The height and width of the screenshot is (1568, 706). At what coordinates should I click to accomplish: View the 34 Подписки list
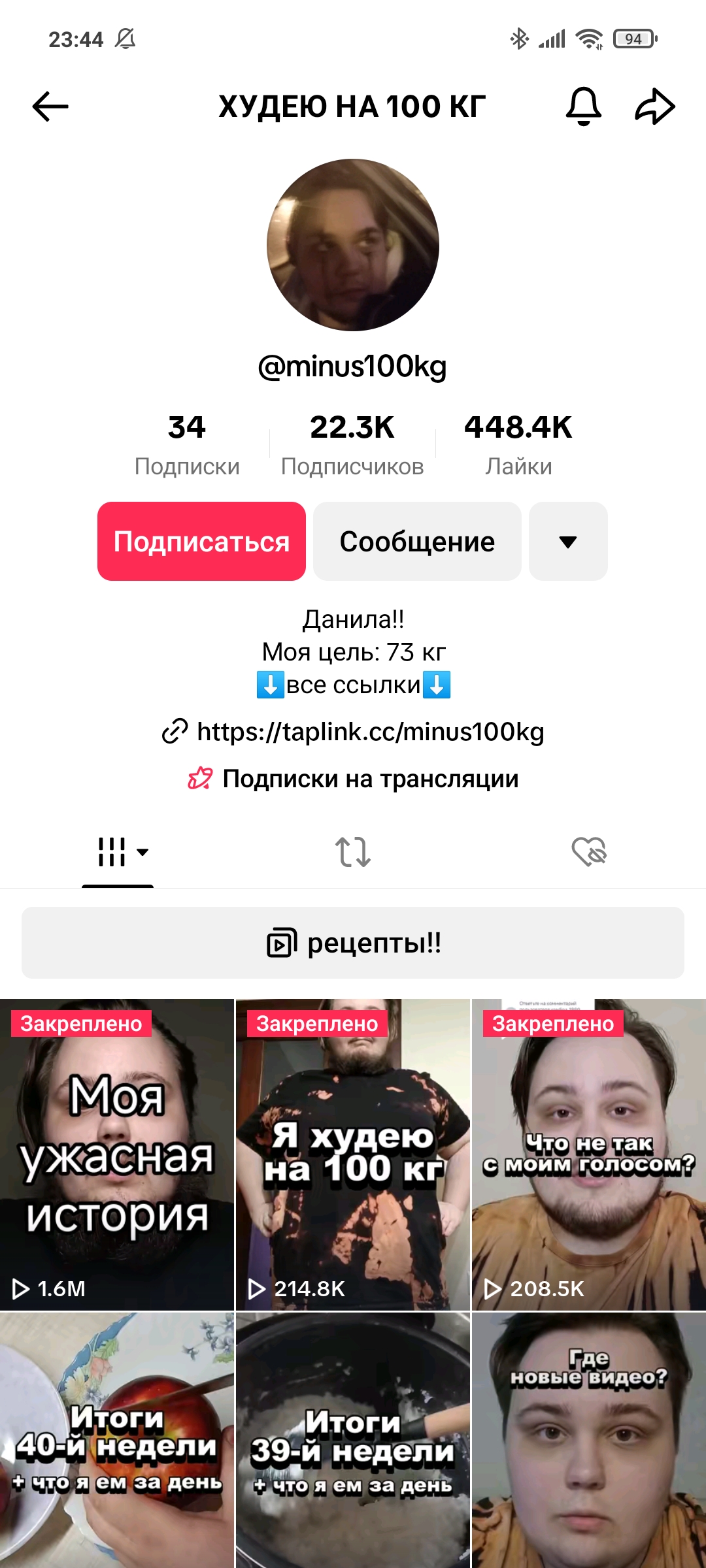pos(187,444)
